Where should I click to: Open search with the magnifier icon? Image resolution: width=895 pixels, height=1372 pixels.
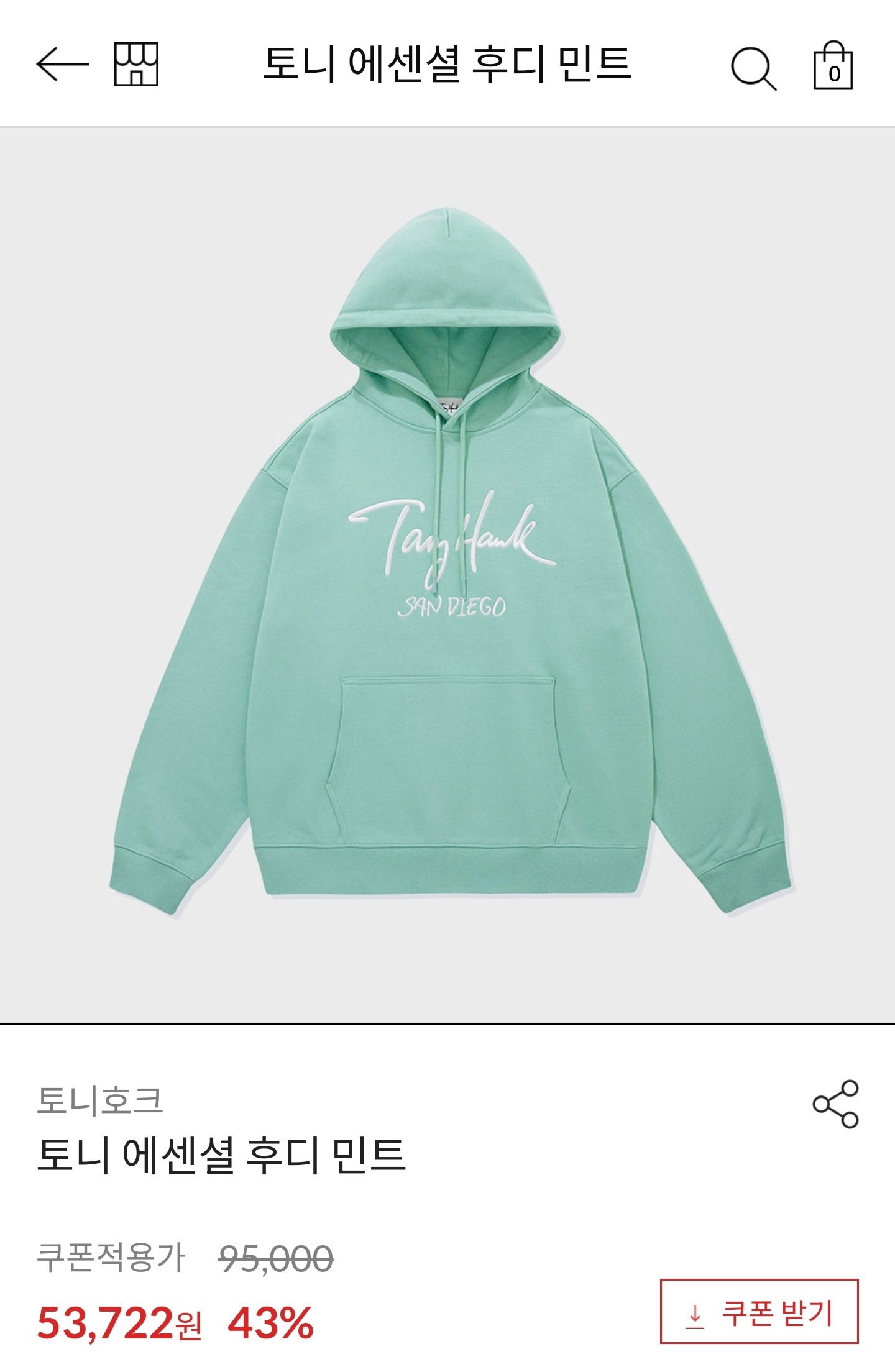753,67
